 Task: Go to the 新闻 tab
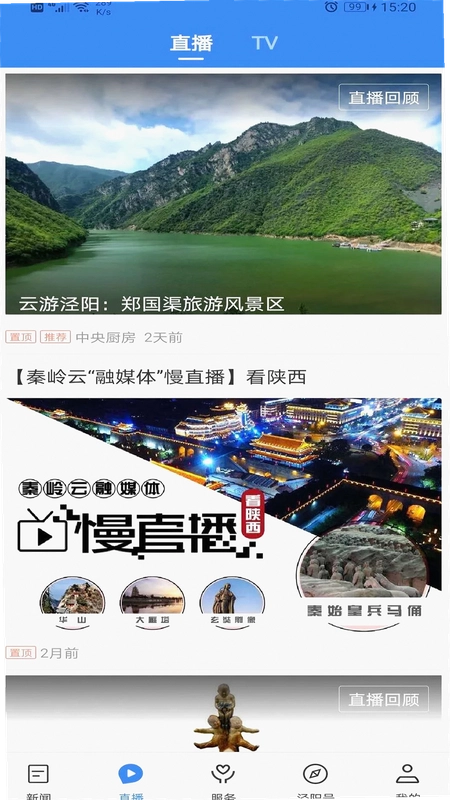point(38,781)
